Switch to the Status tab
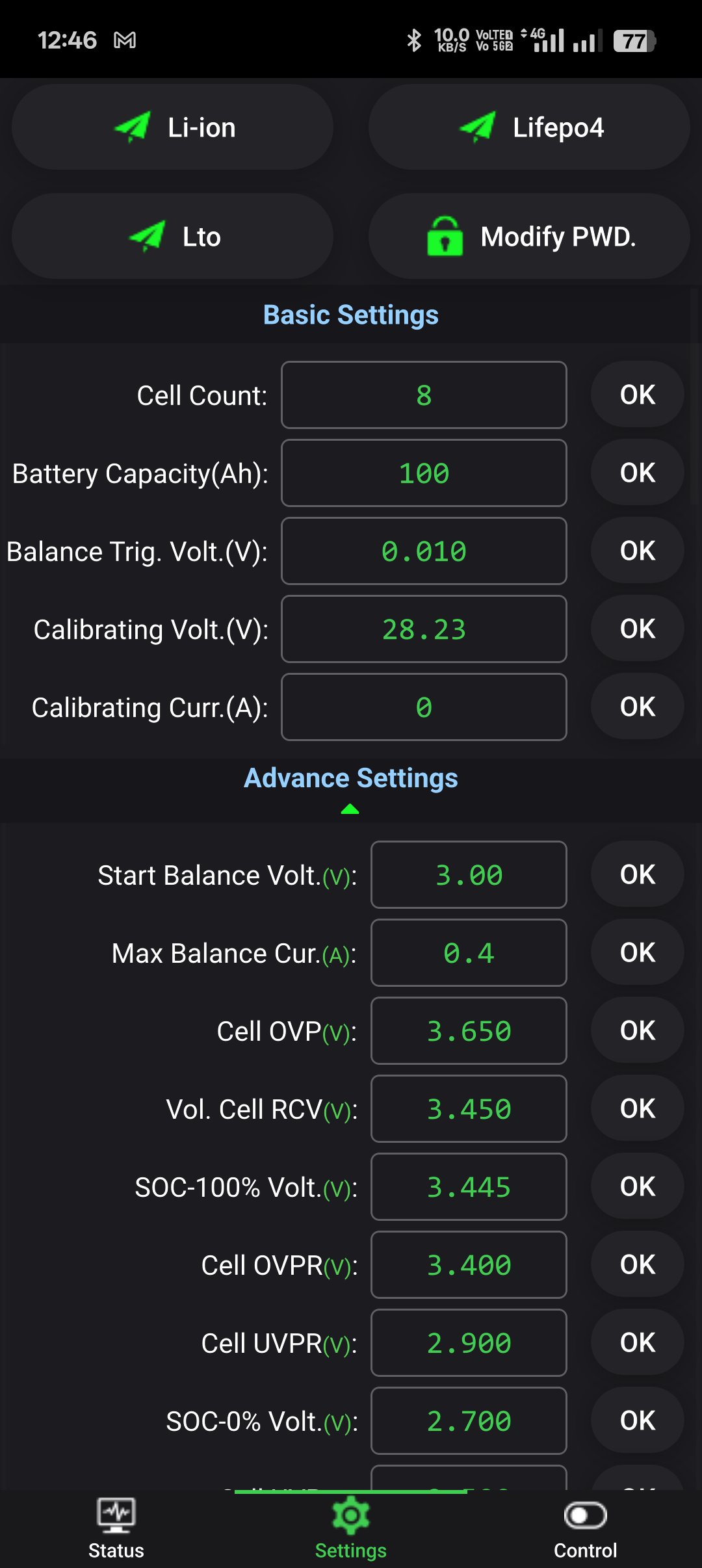This screenshot has width=702, height=1568. tap(116, 1528)
